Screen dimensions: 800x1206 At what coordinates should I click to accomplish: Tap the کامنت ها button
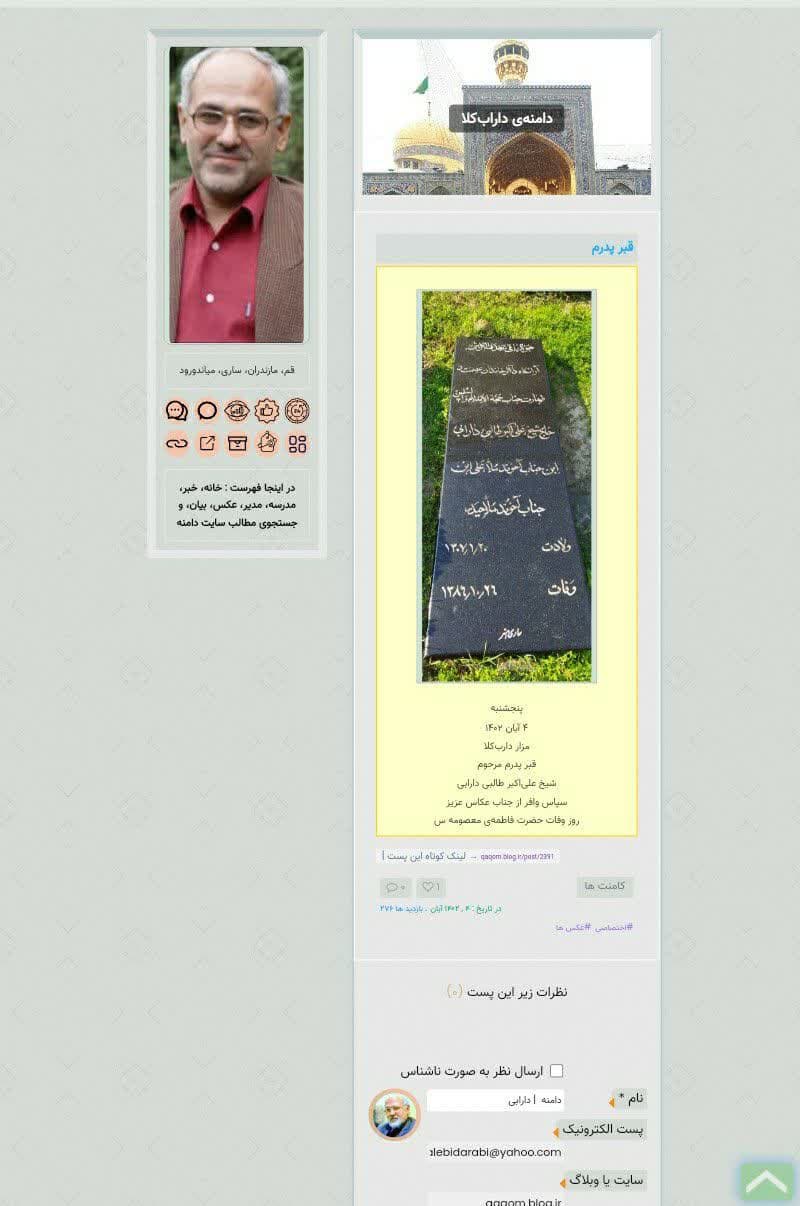[604, 886]
